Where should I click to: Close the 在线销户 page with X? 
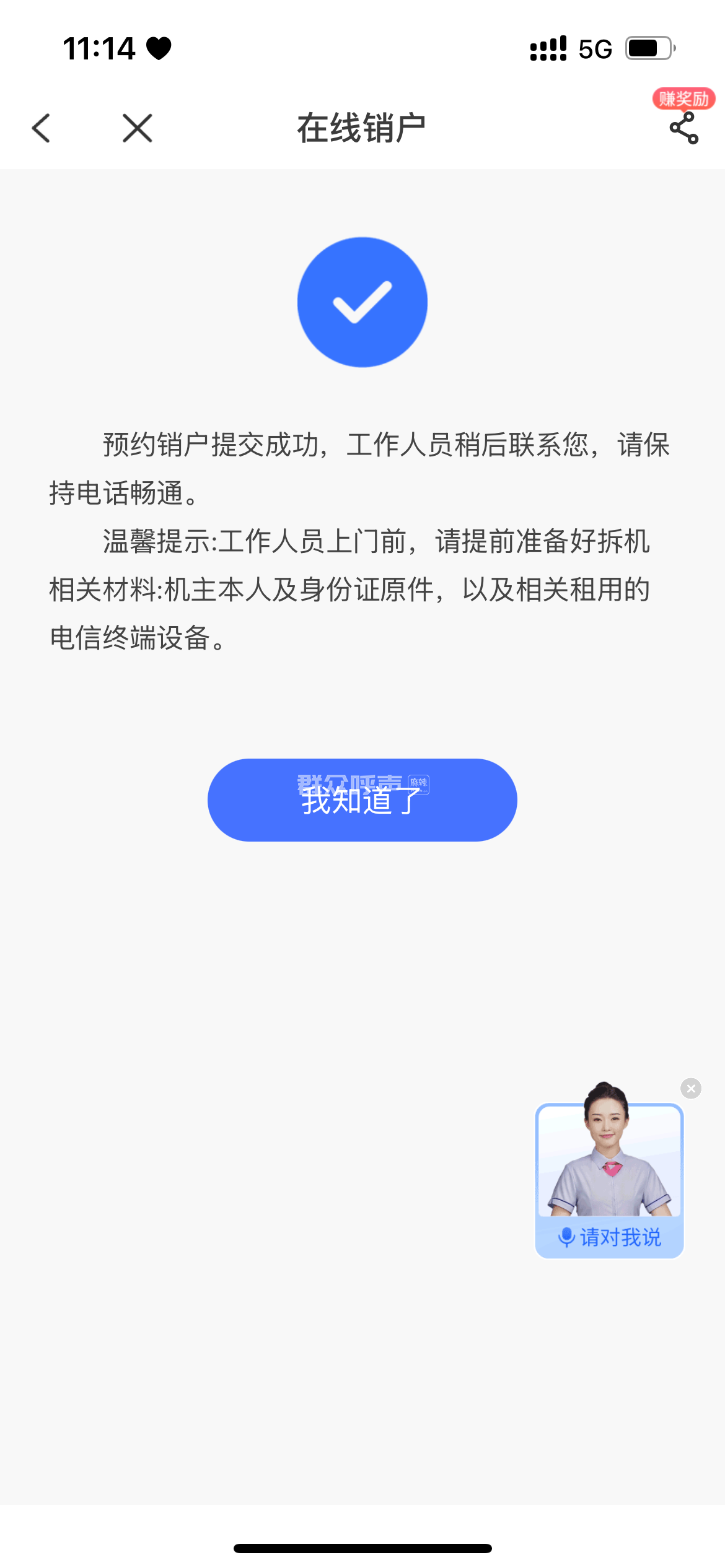click(x=137, y=128)
